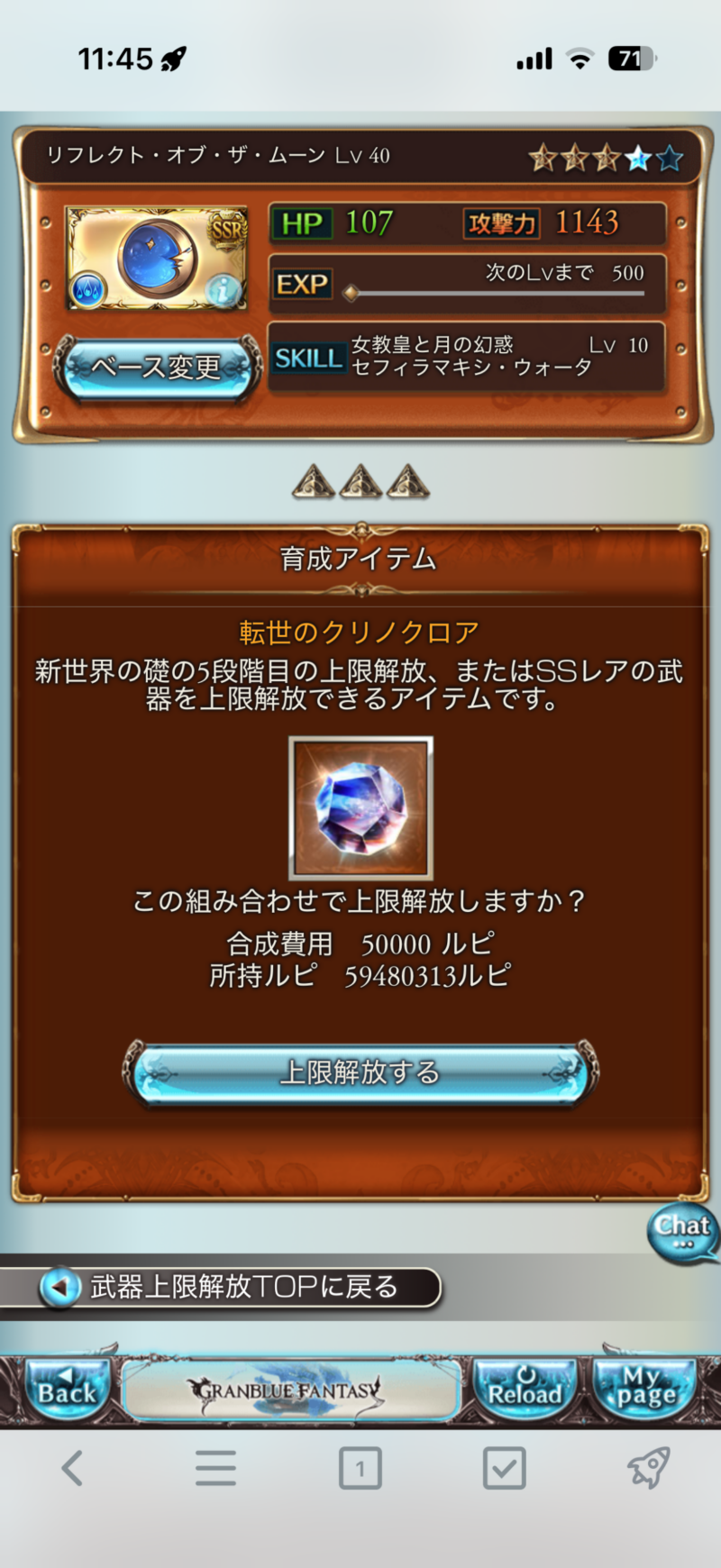Tap the browser checkmark icon
The height and width of the screenshot is (1568, 721).
coord(504,1469)
